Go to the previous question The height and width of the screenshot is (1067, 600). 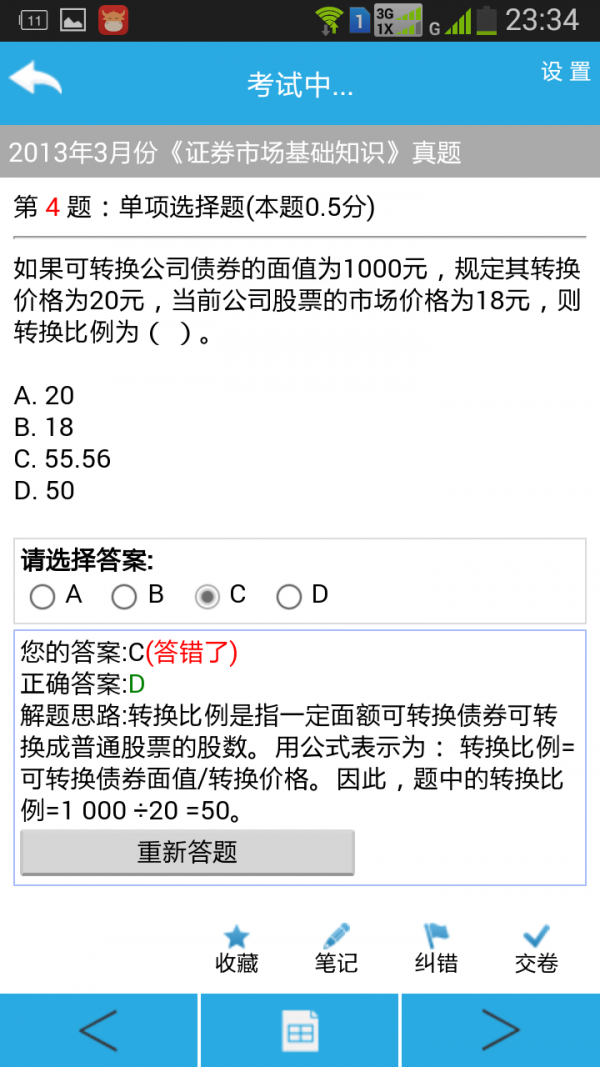coord(99,1030)
